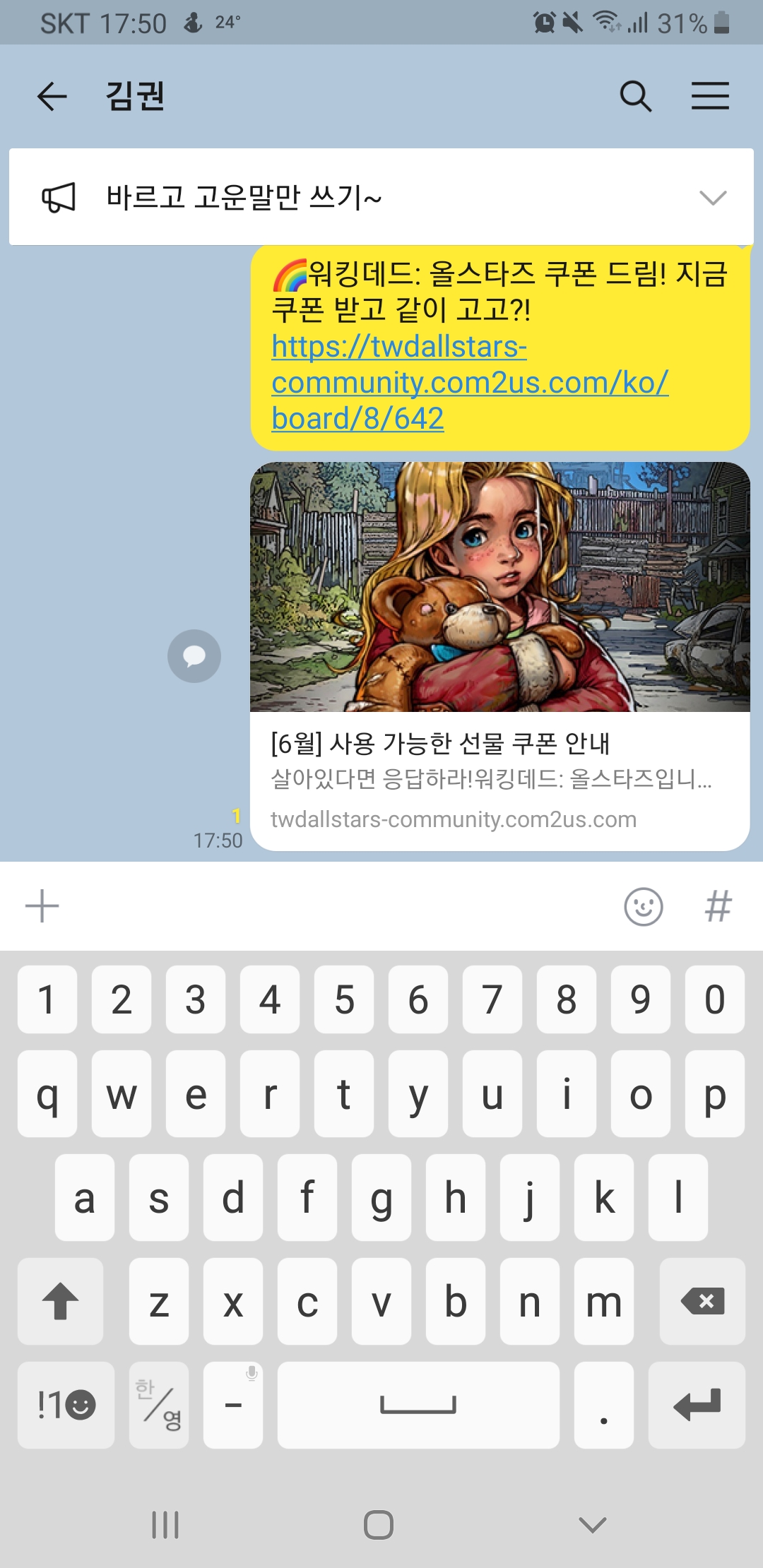Tap the share bubble icon beside the preview

[194, 656]
